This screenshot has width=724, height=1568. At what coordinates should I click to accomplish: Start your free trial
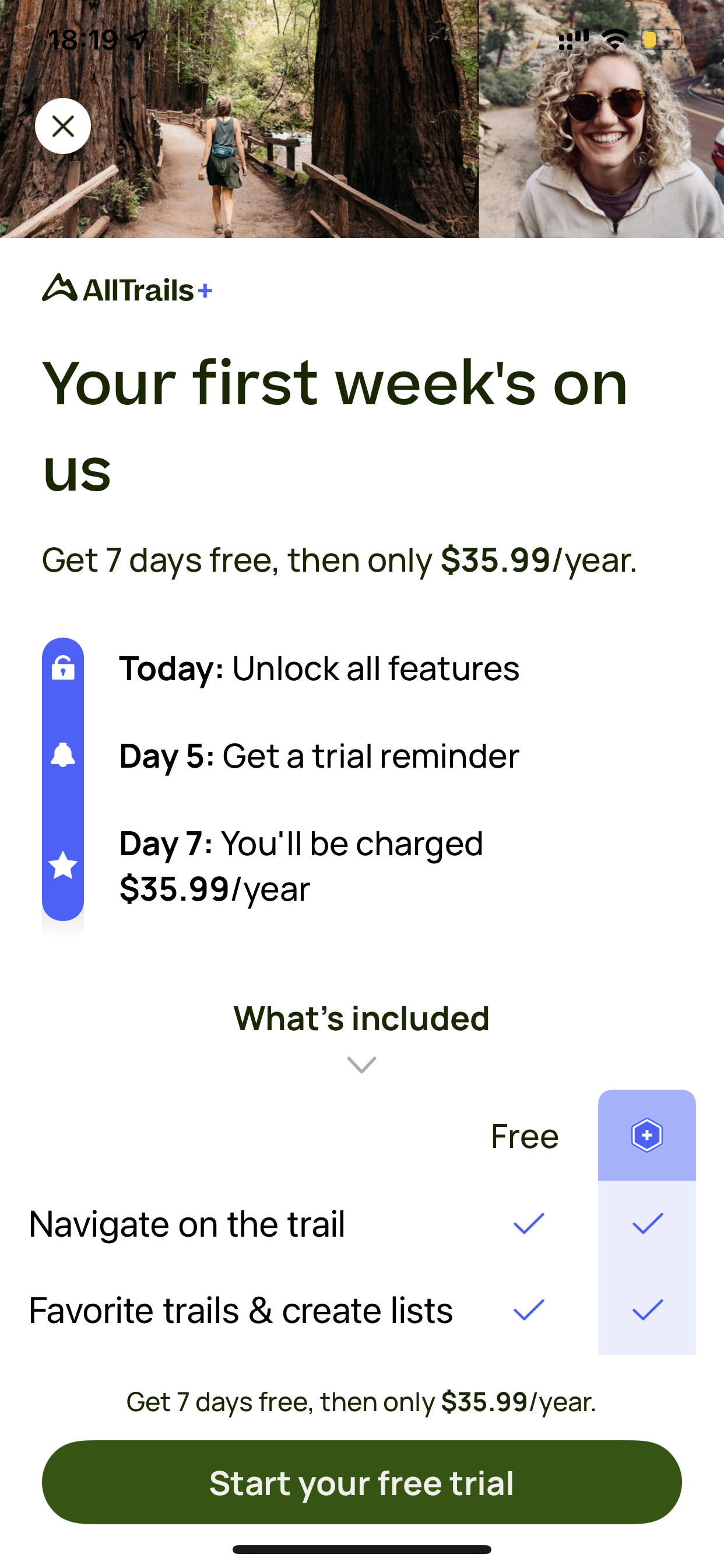[361, 1482]
